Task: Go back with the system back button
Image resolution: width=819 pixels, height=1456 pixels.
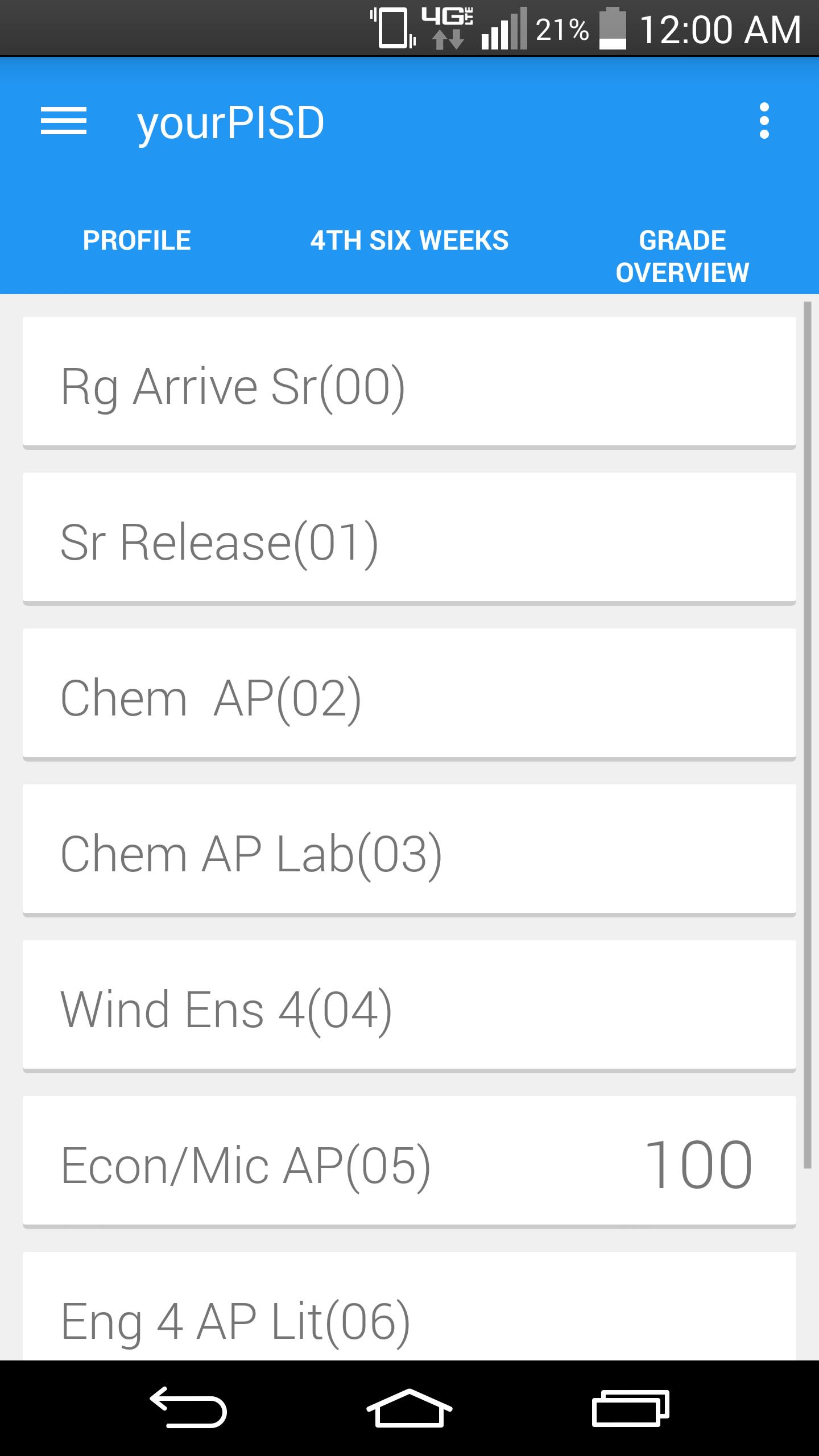Action: pos(188,1408)
